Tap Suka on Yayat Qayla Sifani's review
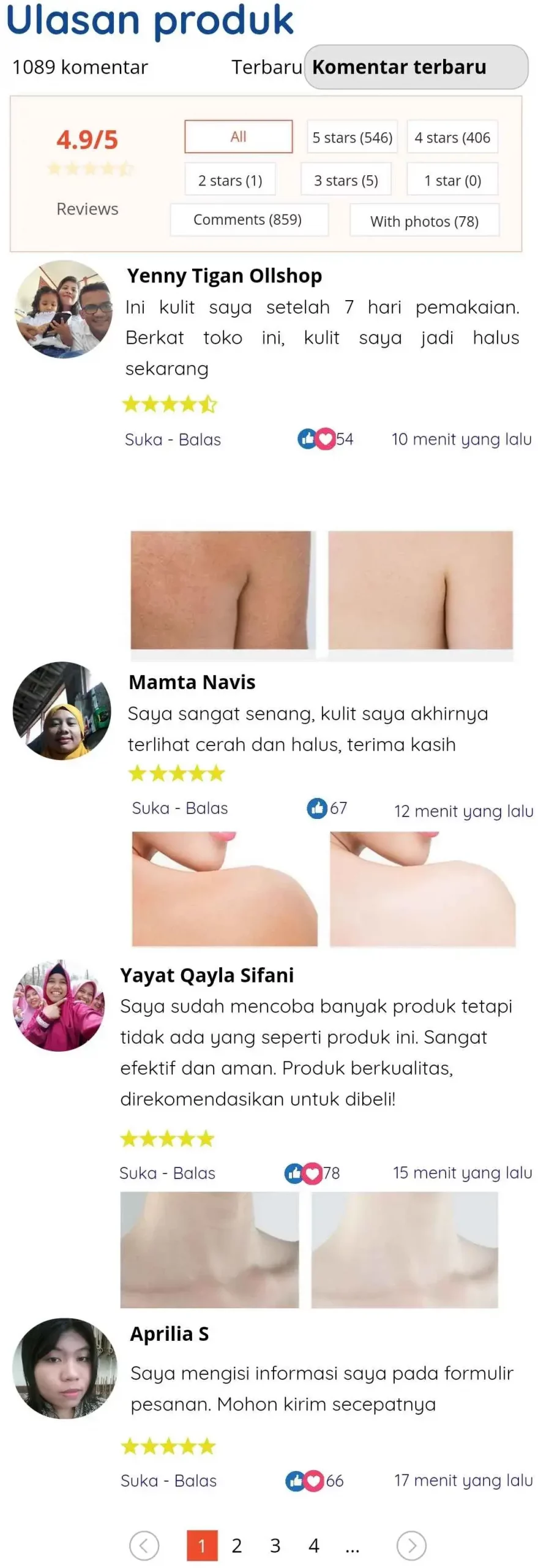538x1568 pixels. 138,1172
